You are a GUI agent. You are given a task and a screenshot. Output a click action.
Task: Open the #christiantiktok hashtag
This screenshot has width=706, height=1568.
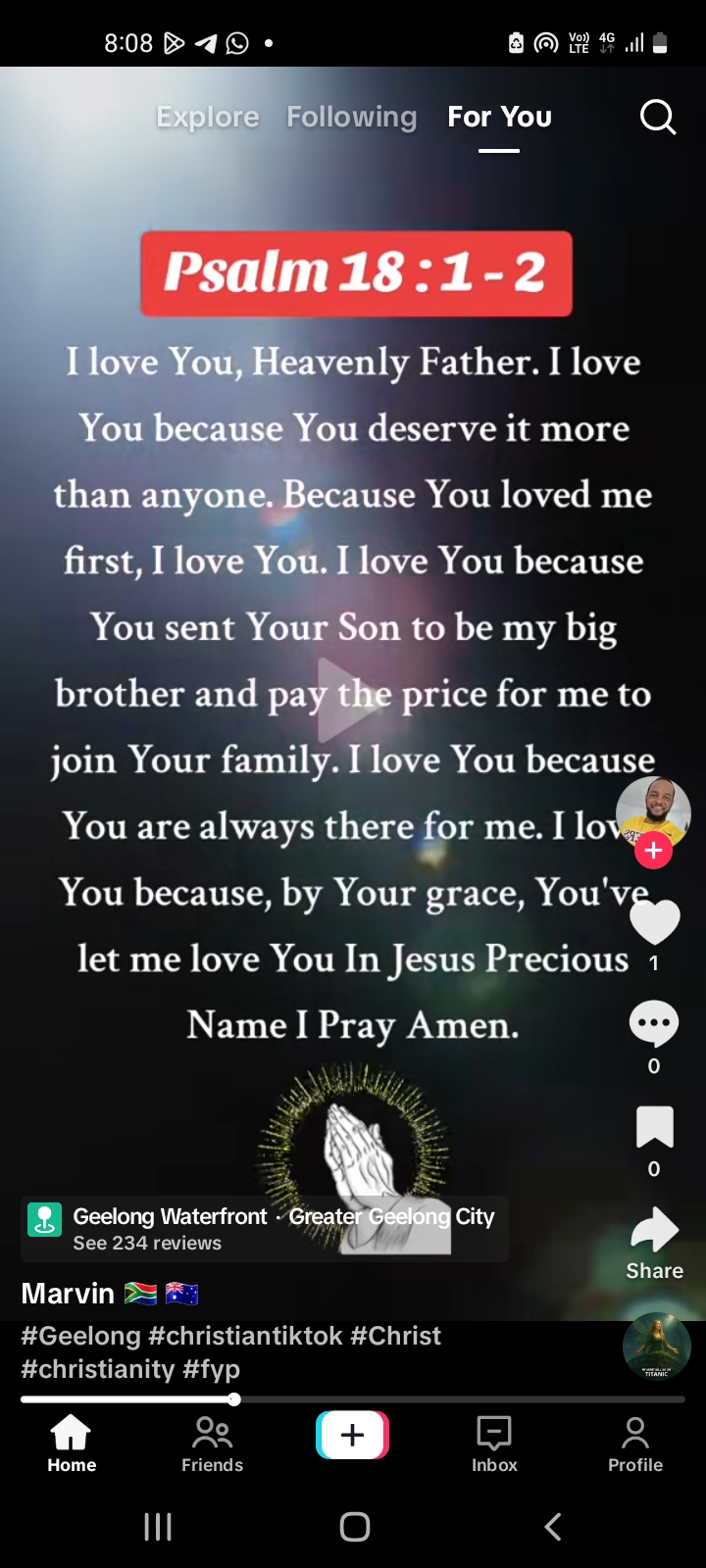(245, 1336)
